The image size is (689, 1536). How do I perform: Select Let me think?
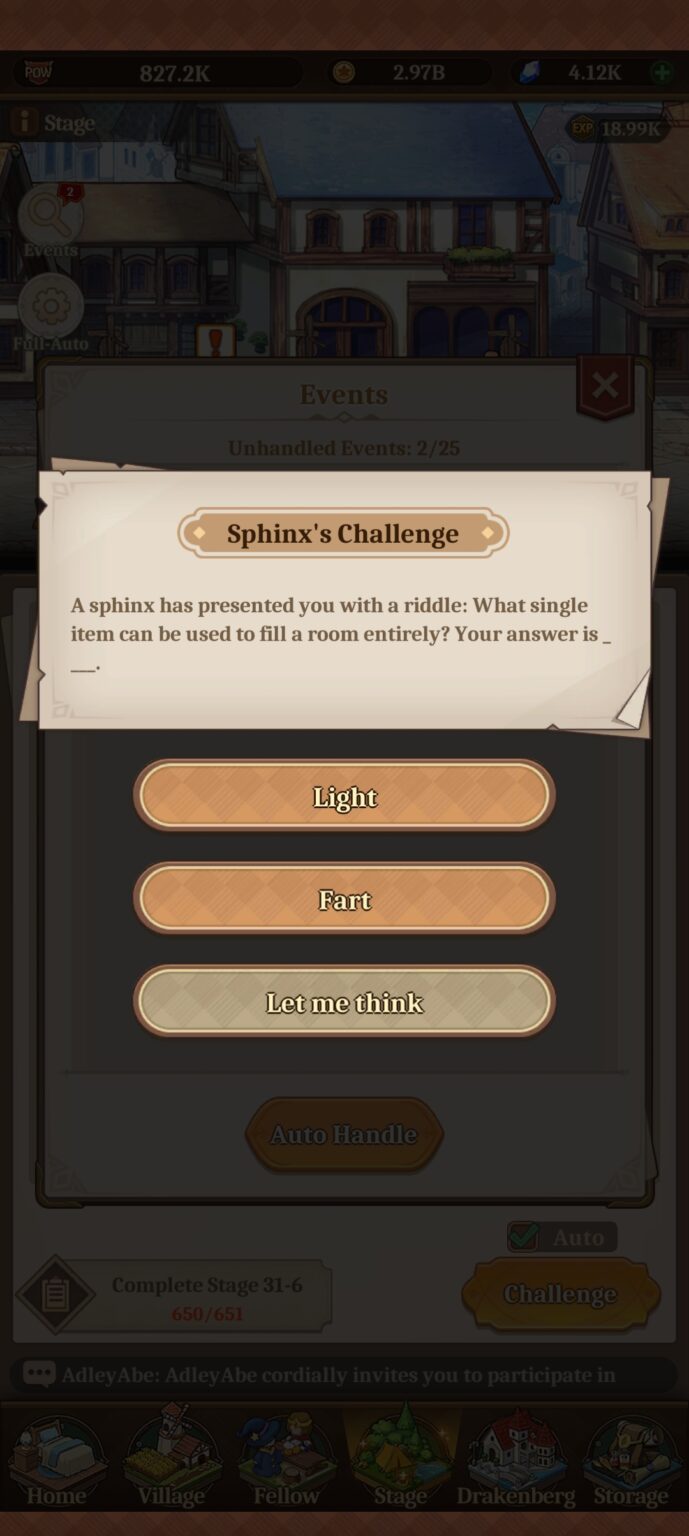[344, 1001]
